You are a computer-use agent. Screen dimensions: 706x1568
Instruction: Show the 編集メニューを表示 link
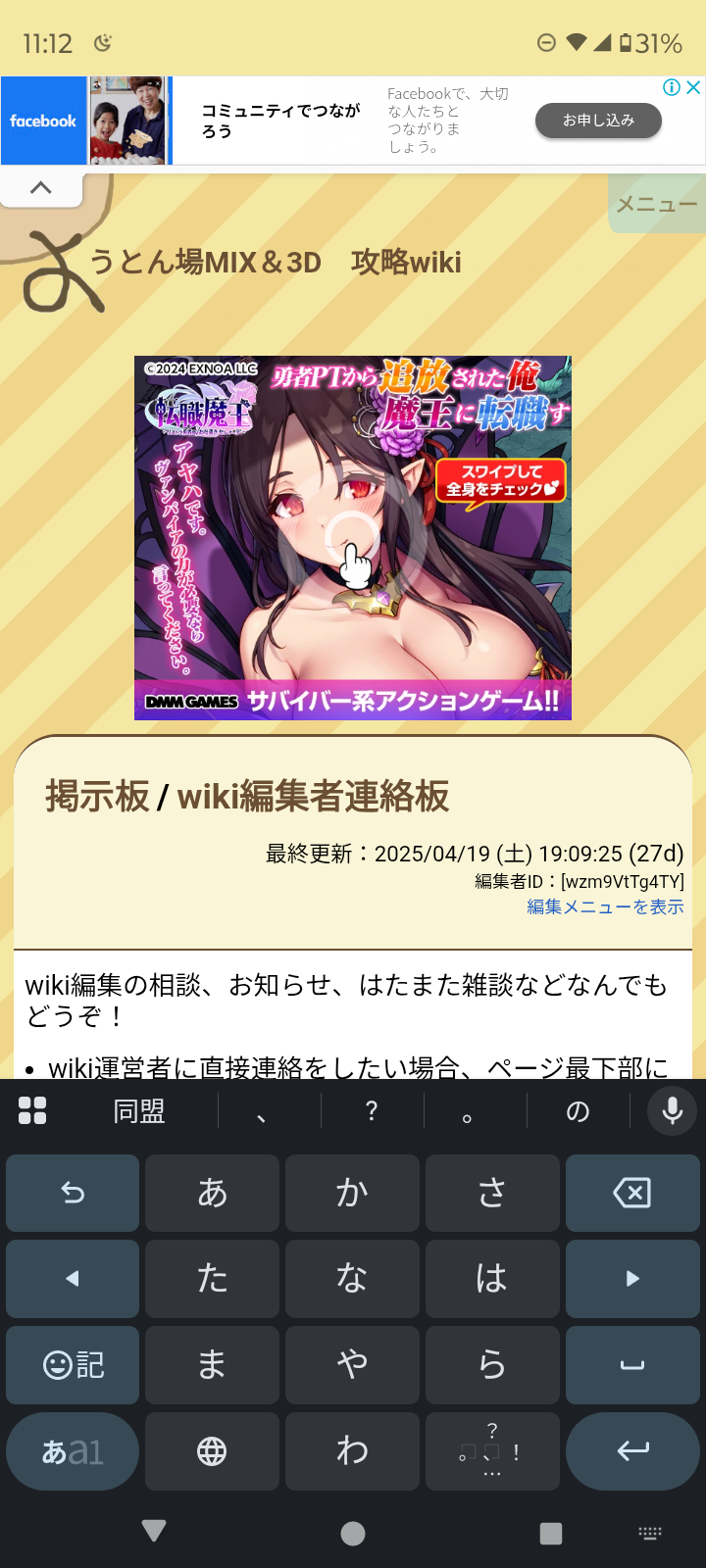click(x=605, y=906)
